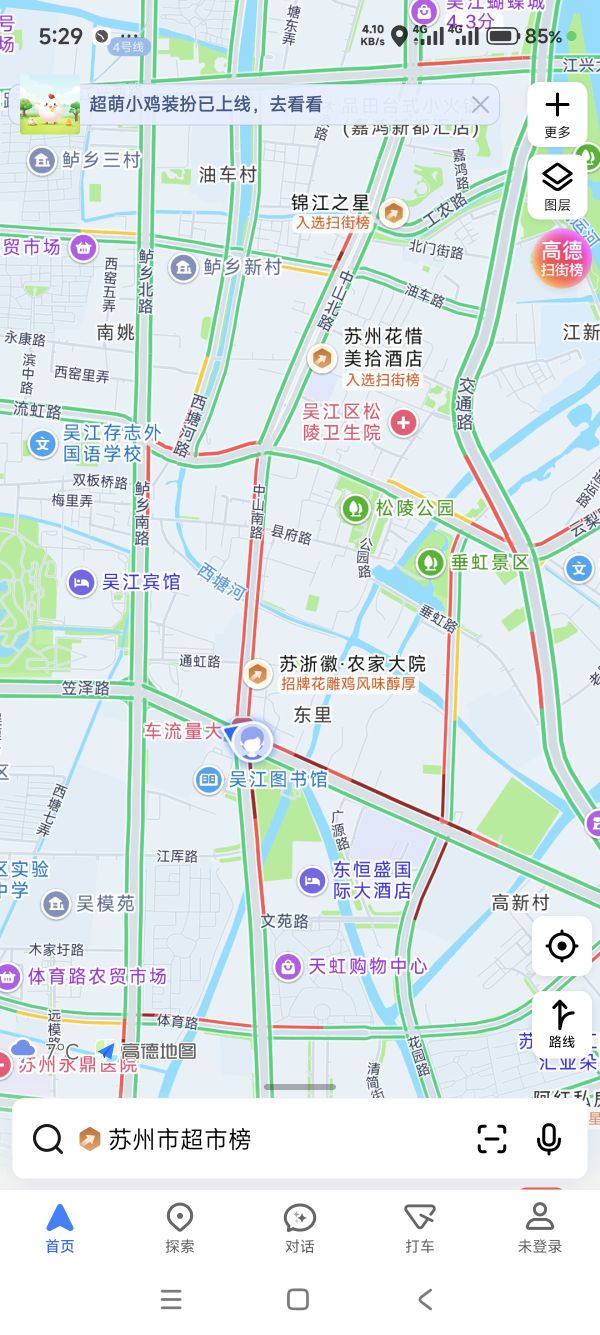Switch to the 探索 tab
The width and height of the screenshot is (600, 1335).
pos(180,1228)
